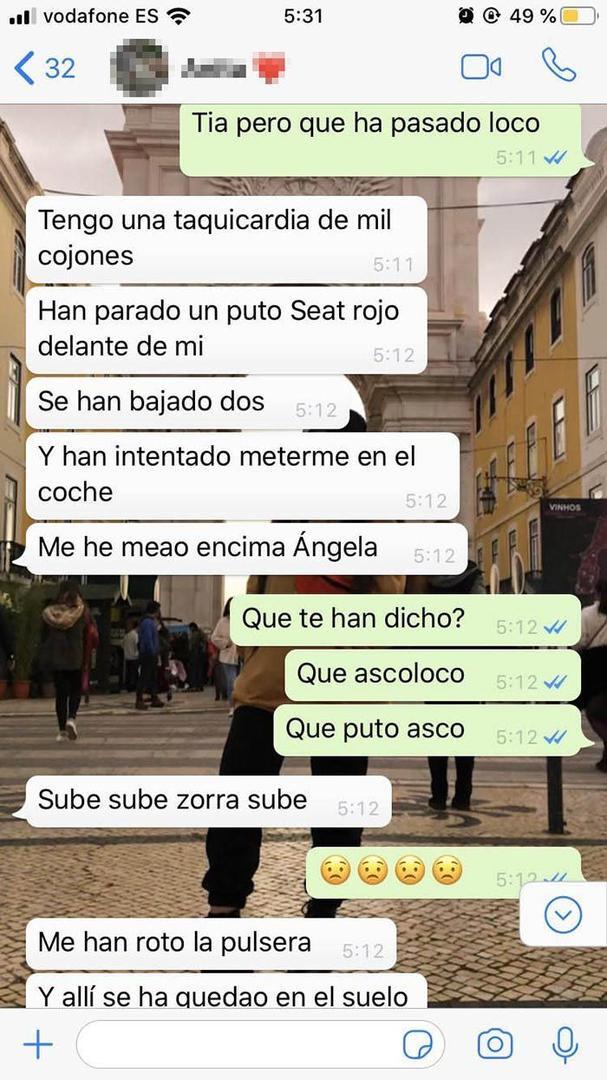This screenshot has width=607, height=1080.
Task: Open the camera to send a photo
Action: click(x=494, y=1045)
